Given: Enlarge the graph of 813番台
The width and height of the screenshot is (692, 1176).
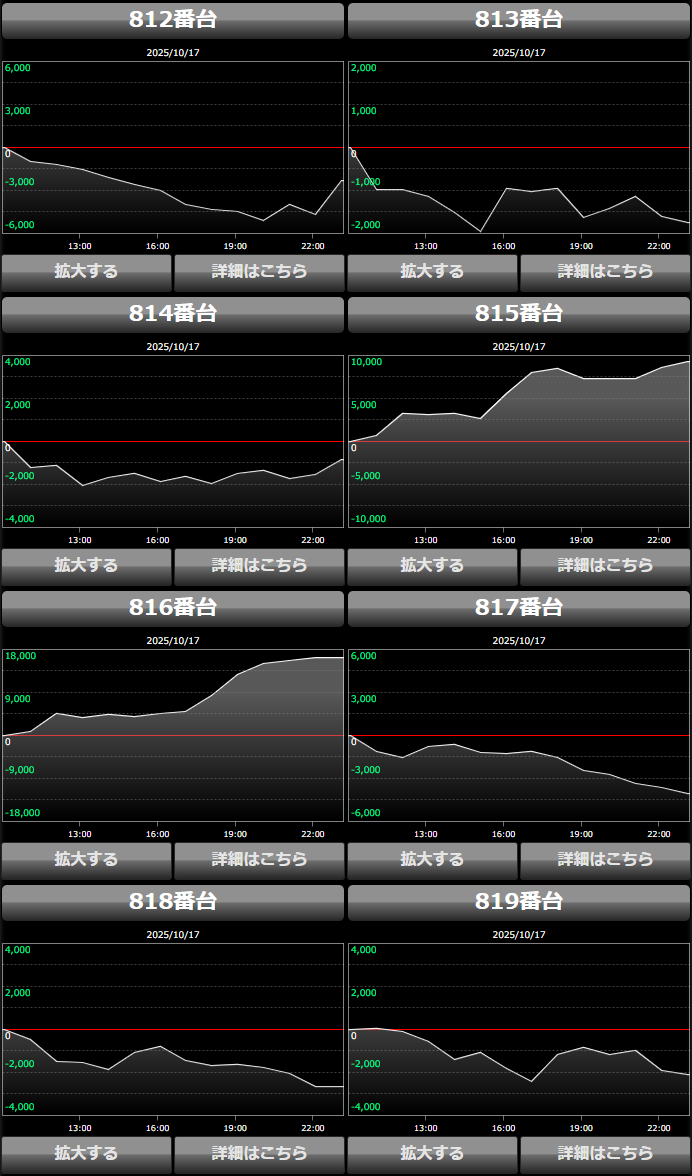Looking at the screenshot, I should [x=432, y=271].
